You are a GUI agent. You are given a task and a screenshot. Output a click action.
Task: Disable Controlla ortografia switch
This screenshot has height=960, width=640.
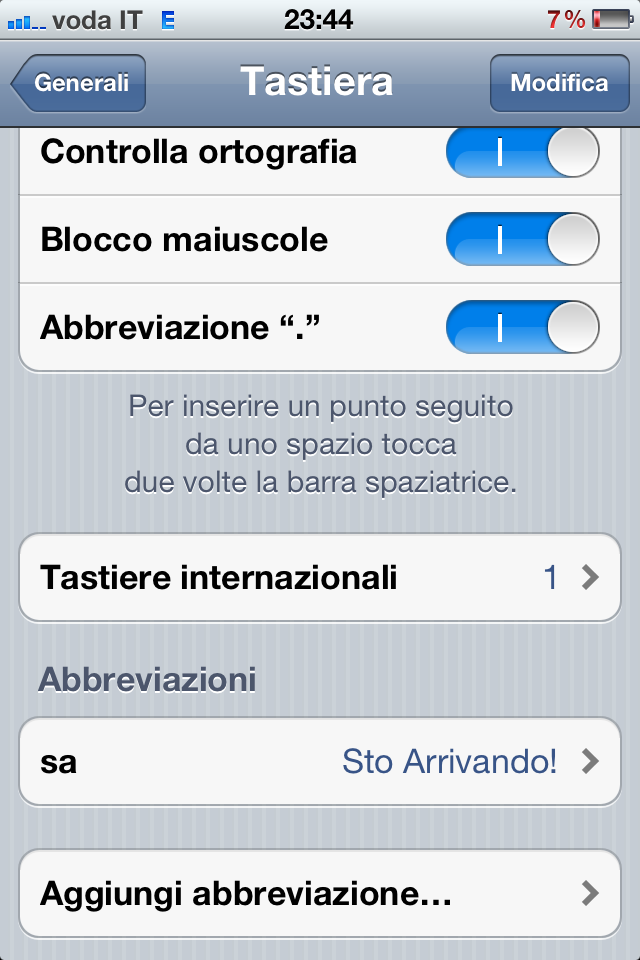pyautogui.click(x=522, y=153)
